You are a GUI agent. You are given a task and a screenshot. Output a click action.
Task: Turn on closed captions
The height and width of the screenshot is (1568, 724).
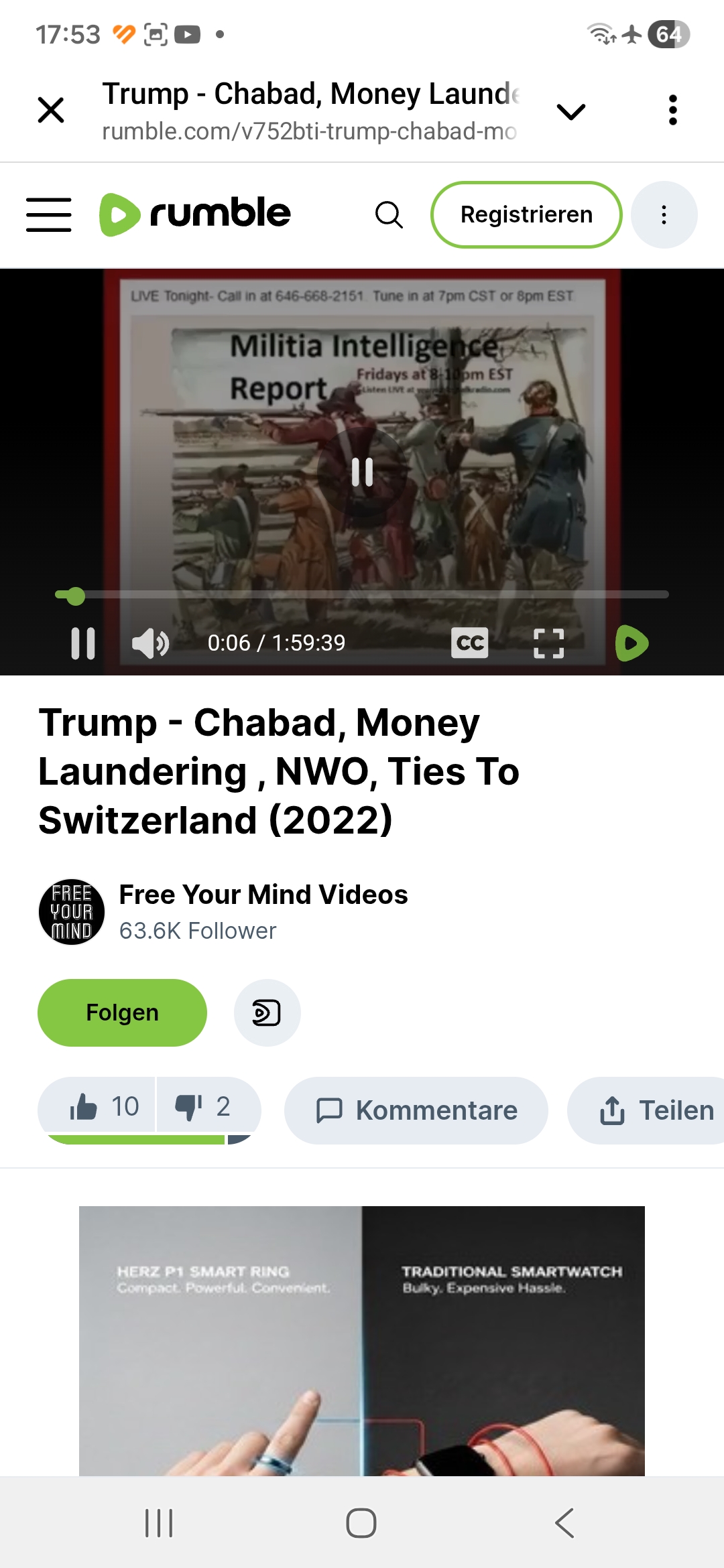469,643
